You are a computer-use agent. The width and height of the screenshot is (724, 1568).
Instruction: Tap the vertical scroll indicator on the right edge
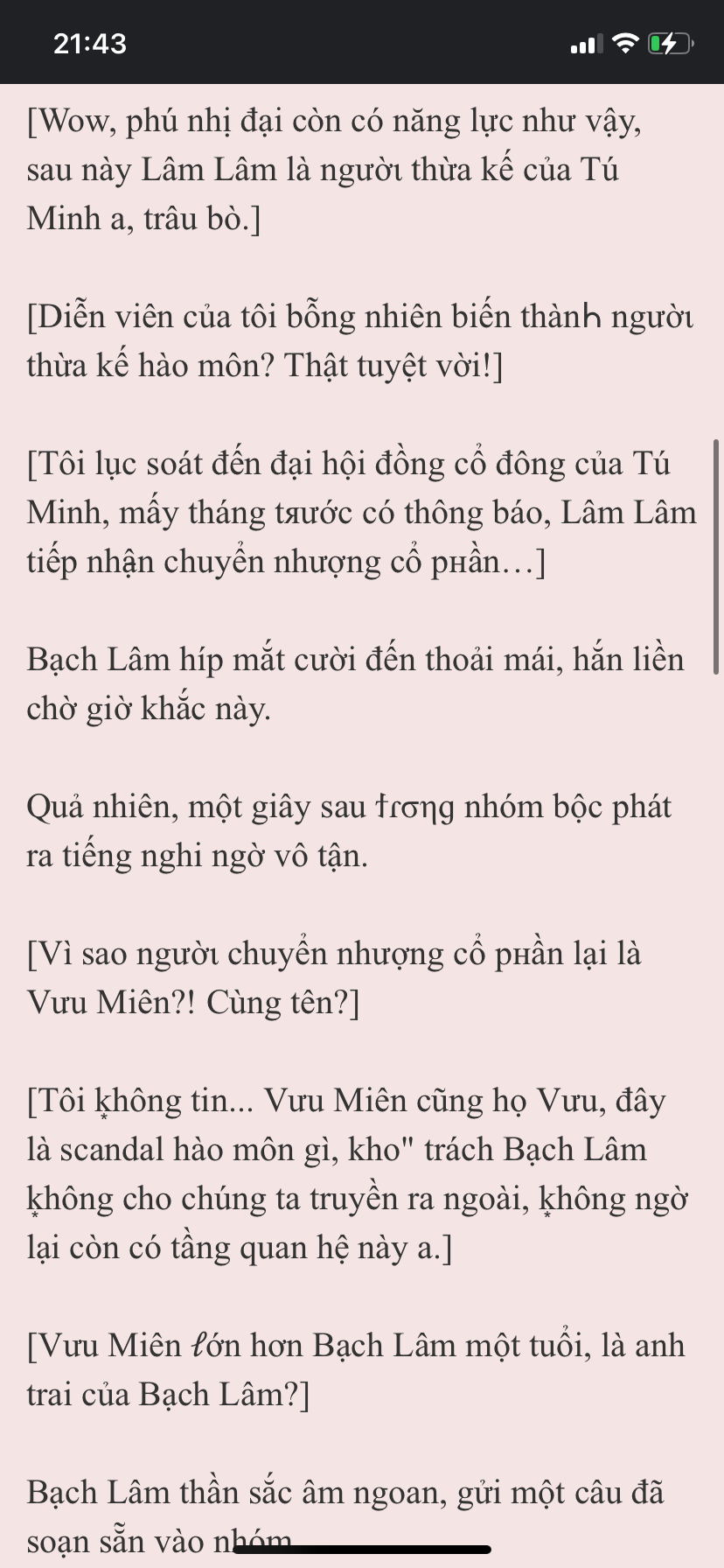point(716,556)
